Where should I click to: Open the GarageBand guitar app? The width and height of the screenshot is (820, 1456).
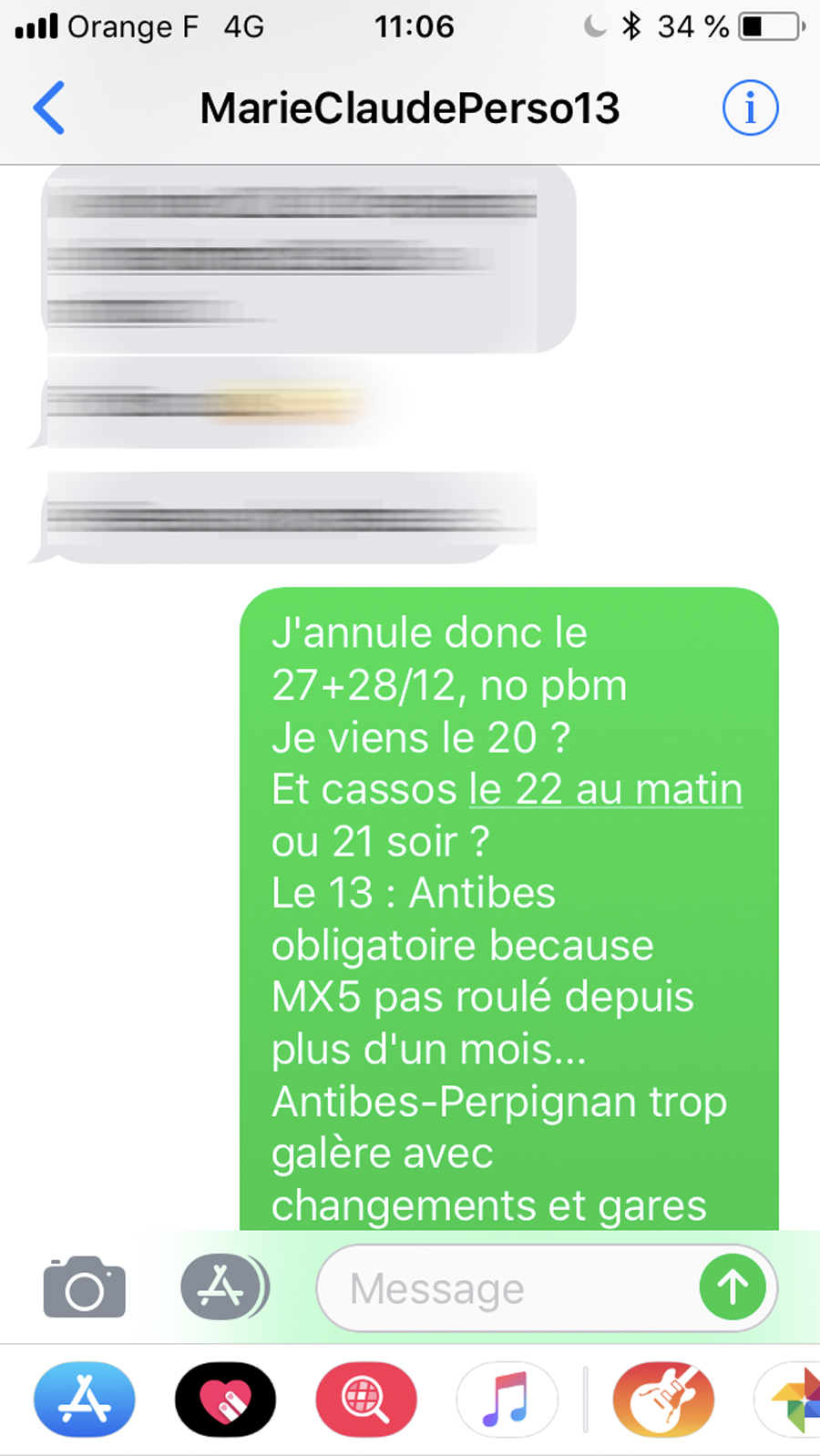663,1399
